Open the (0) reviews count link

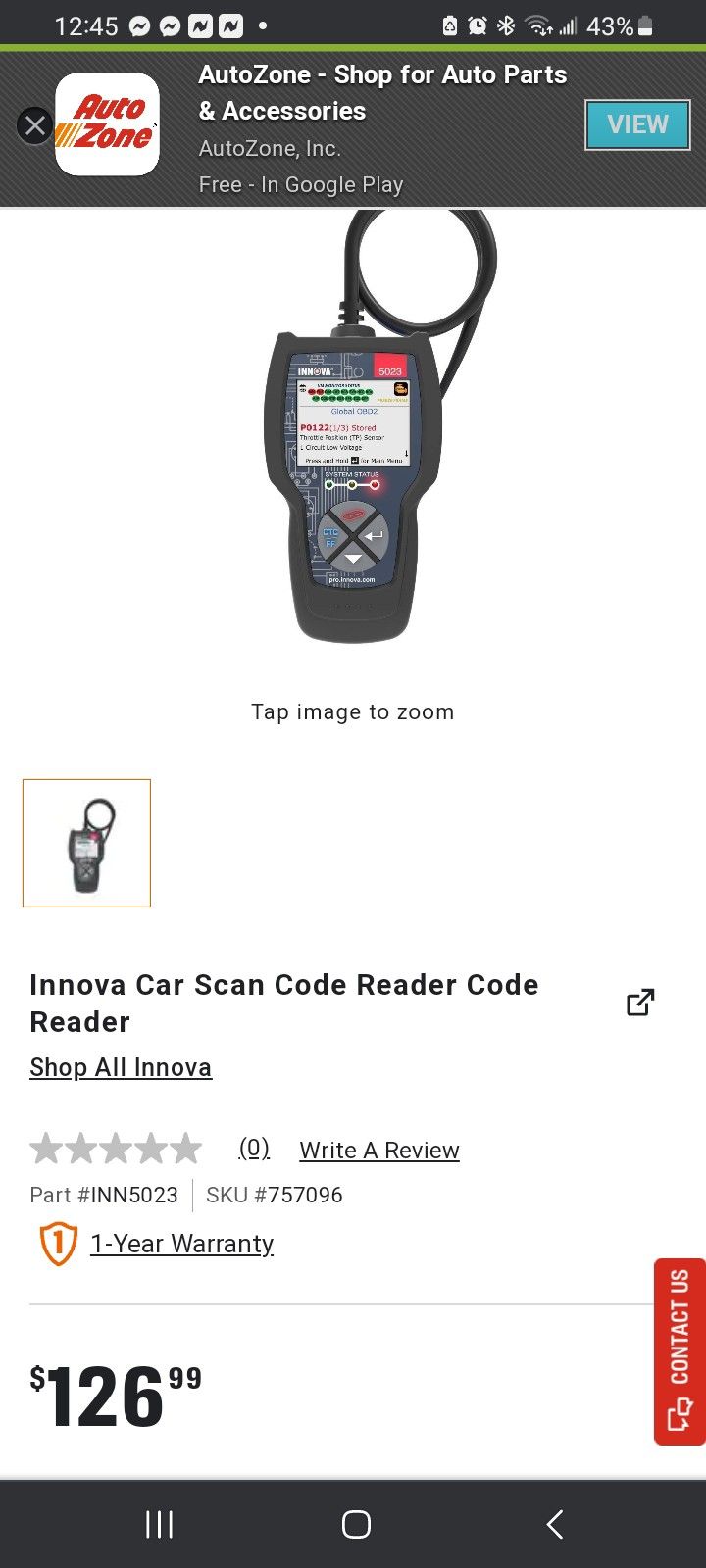[254, 1148]
